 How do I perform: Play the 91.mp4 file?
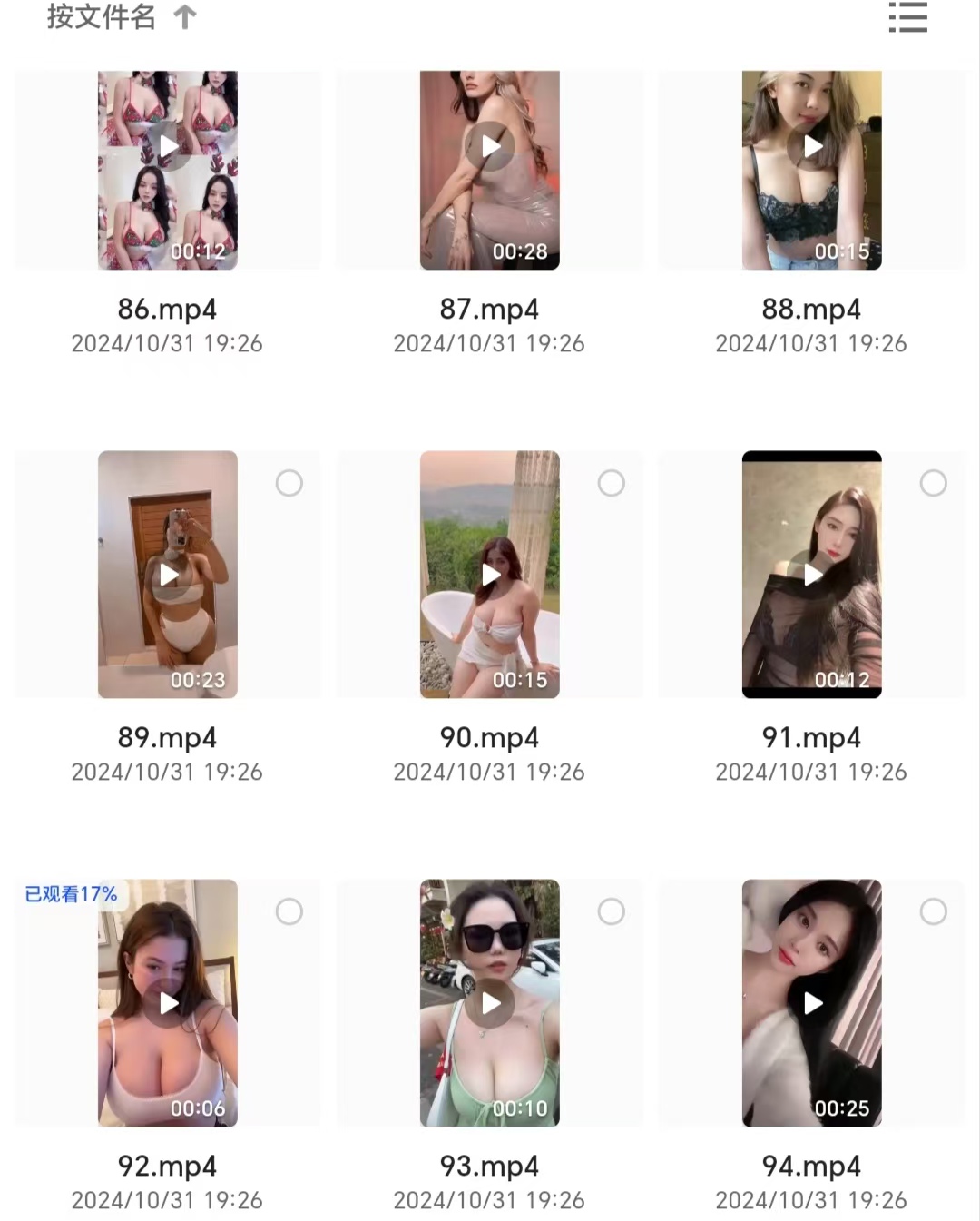pyautogui.click(x=812, y=575)
